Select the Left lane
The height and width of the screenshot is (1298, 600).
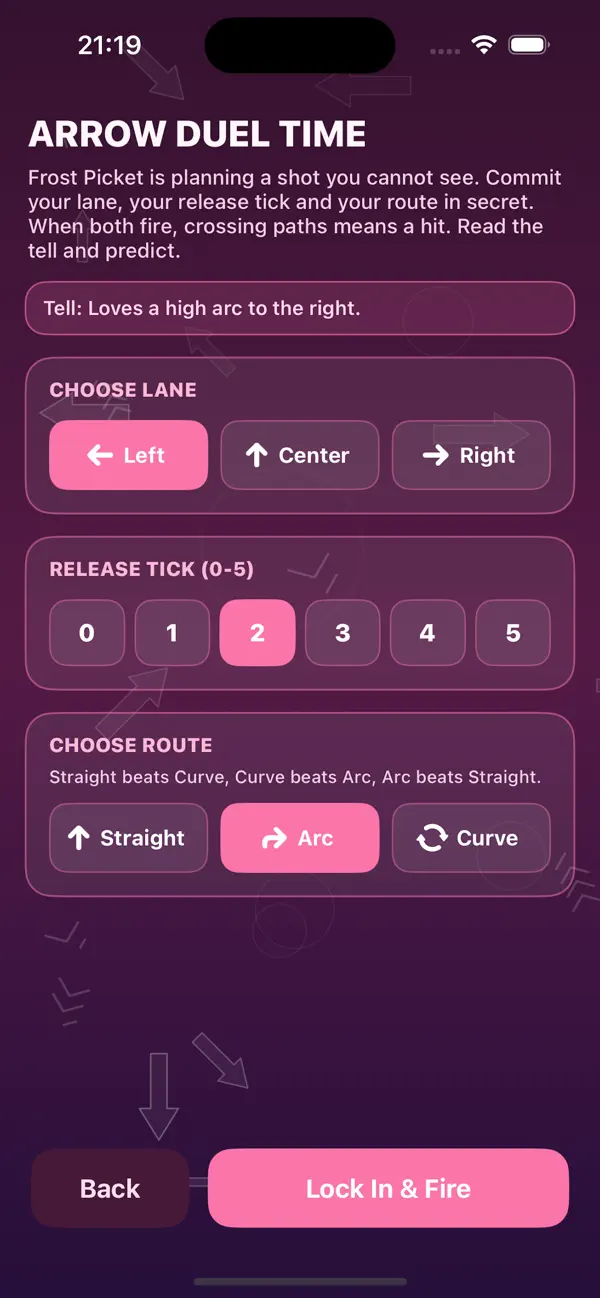[129, 455]
